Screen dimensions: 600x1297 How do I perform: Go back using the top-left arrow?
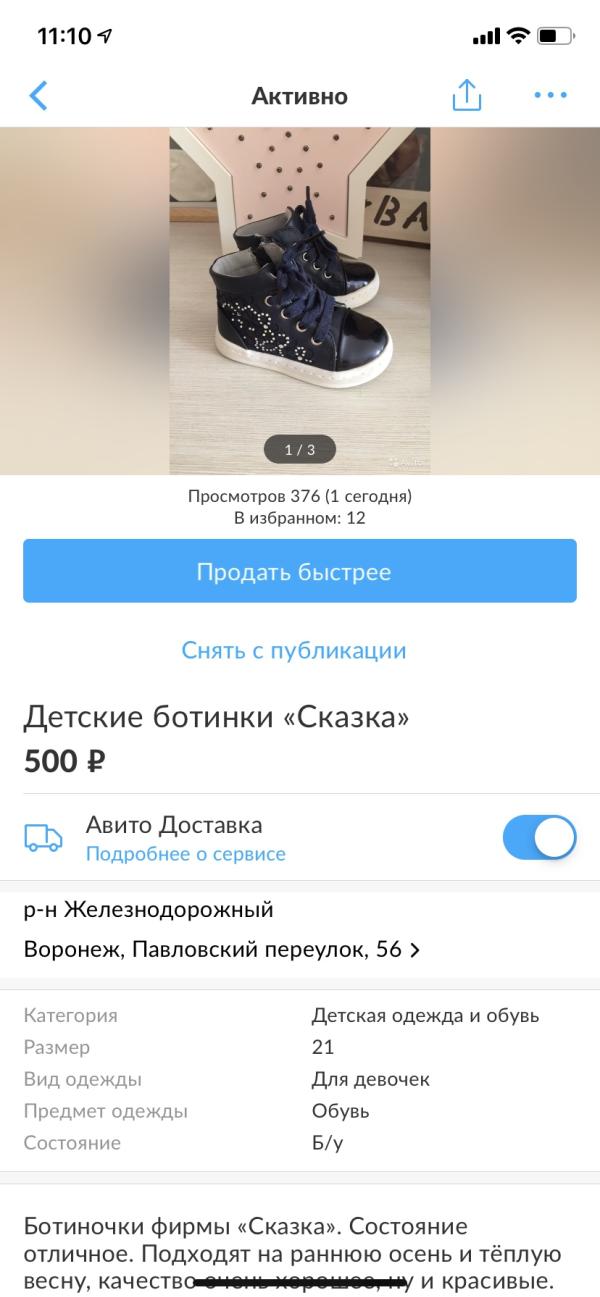38,96
